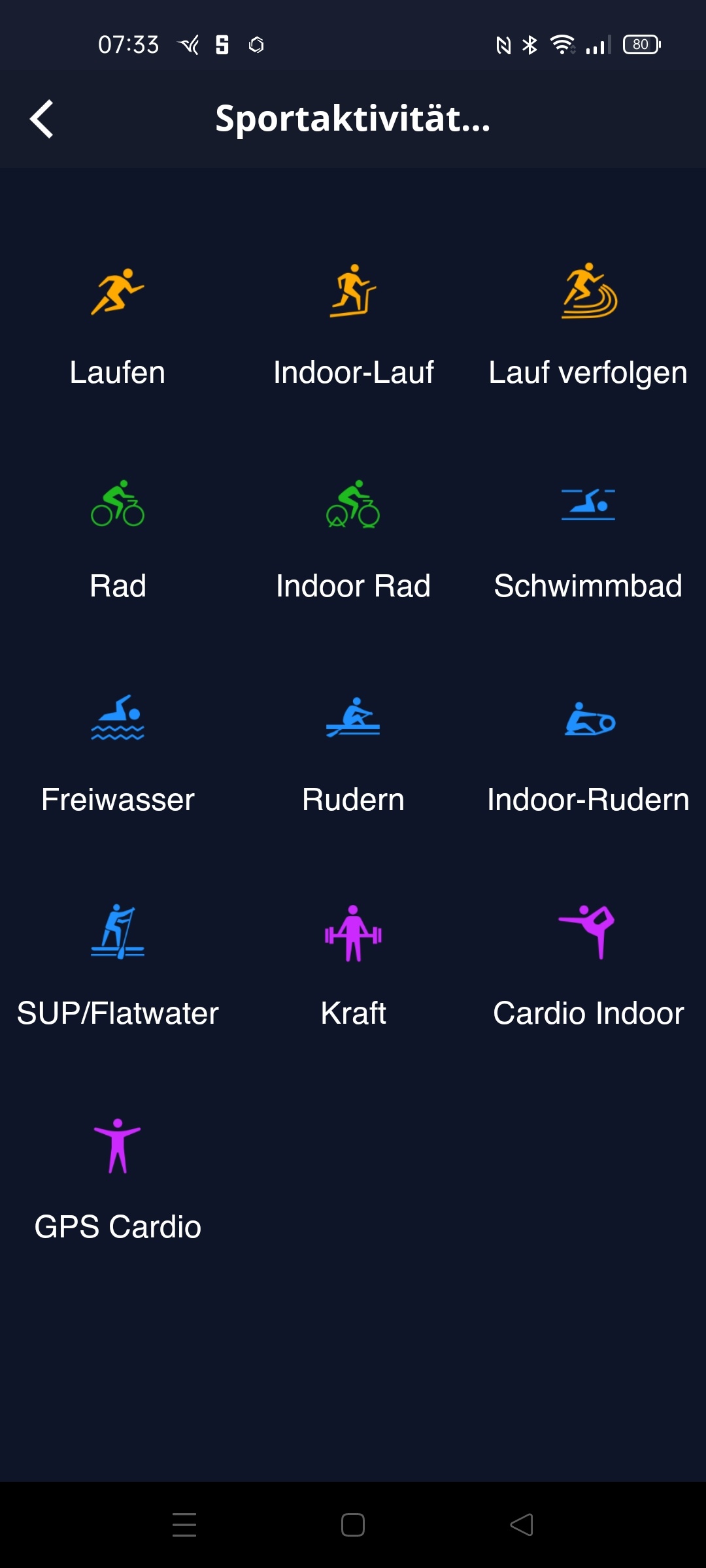Open Lauf verfolgen activity

[588, 327]
